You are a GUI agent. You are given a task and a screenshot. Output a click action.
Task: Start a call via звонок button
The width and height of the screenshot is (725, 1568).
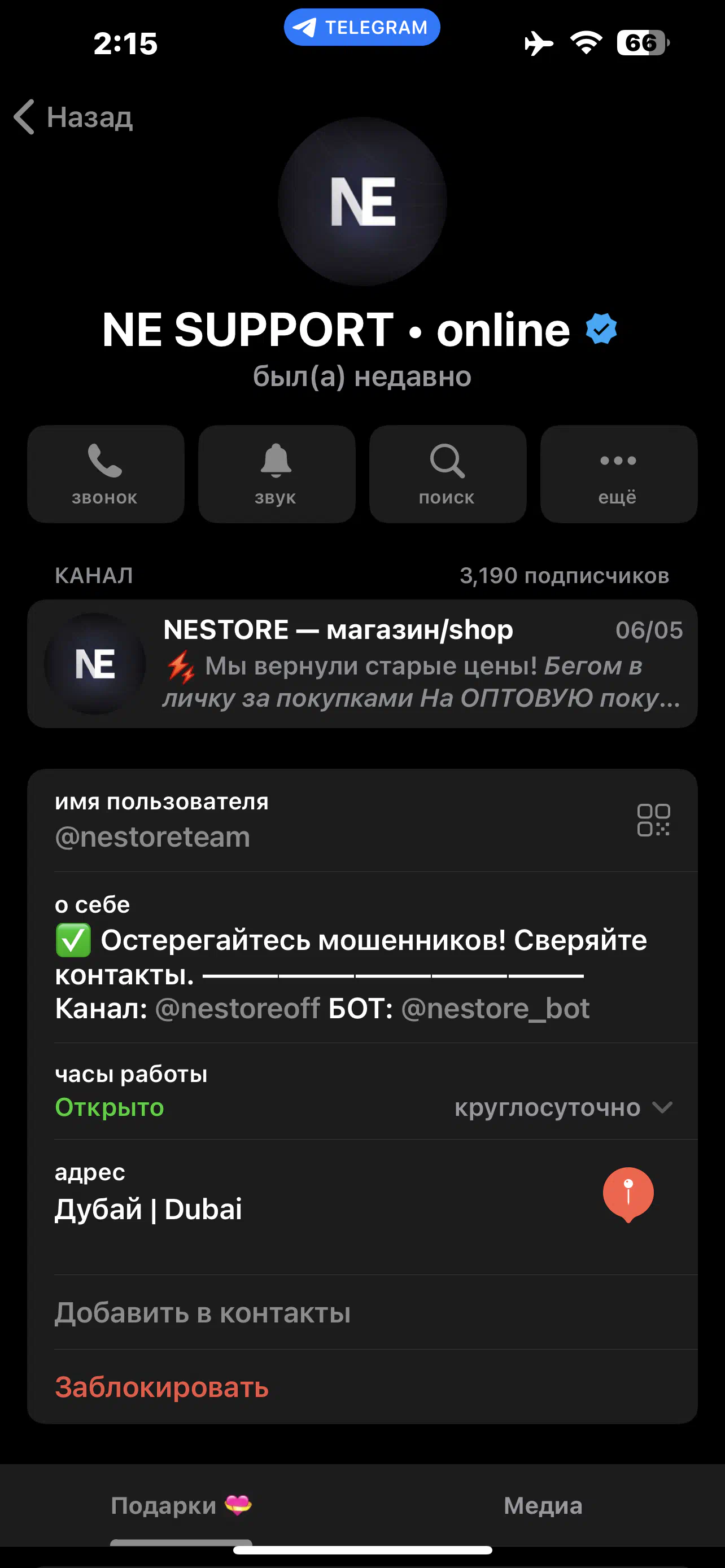click(106, 474)
